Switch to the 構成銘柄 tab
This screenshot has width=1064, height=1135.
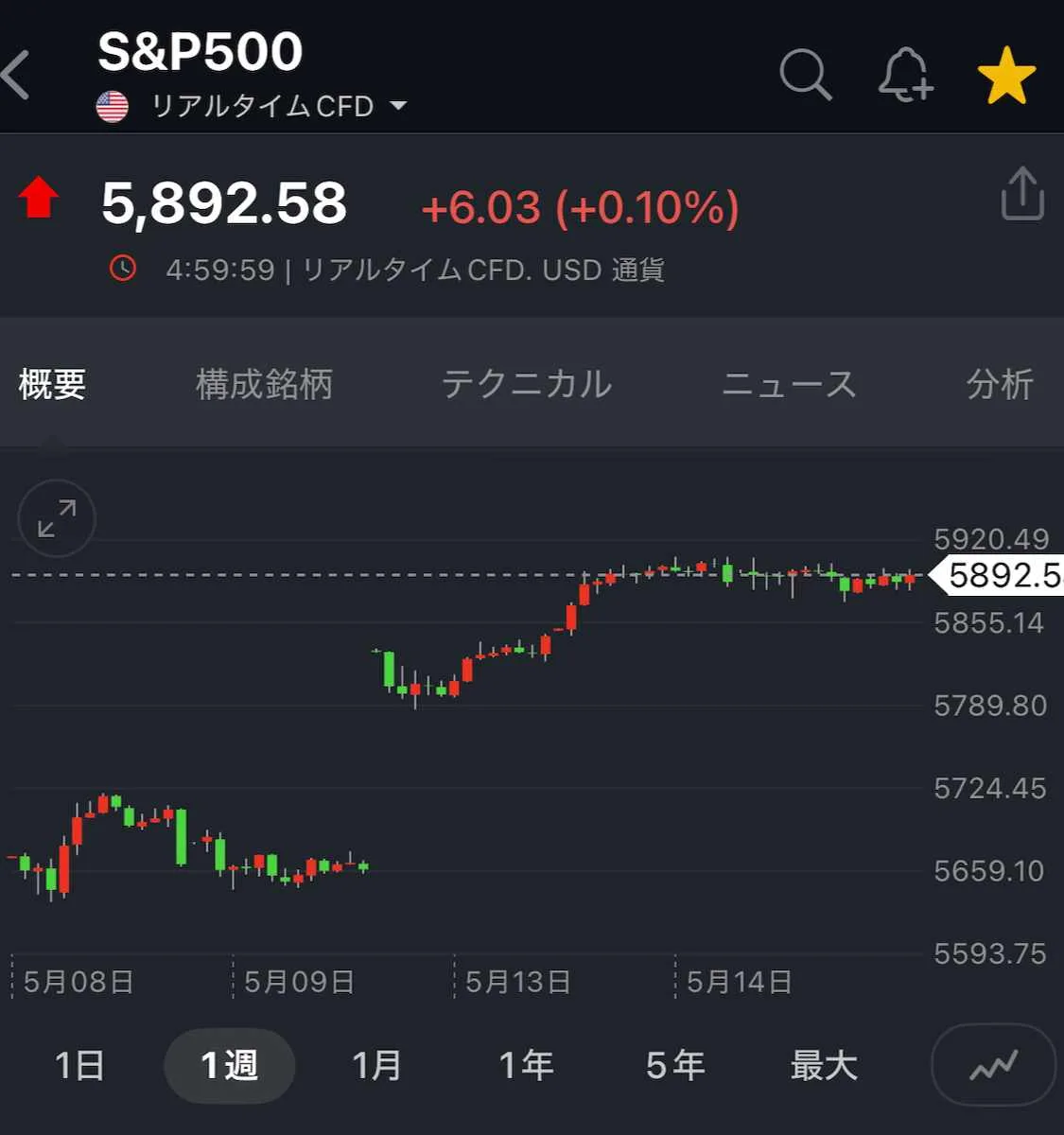[264, 384]
